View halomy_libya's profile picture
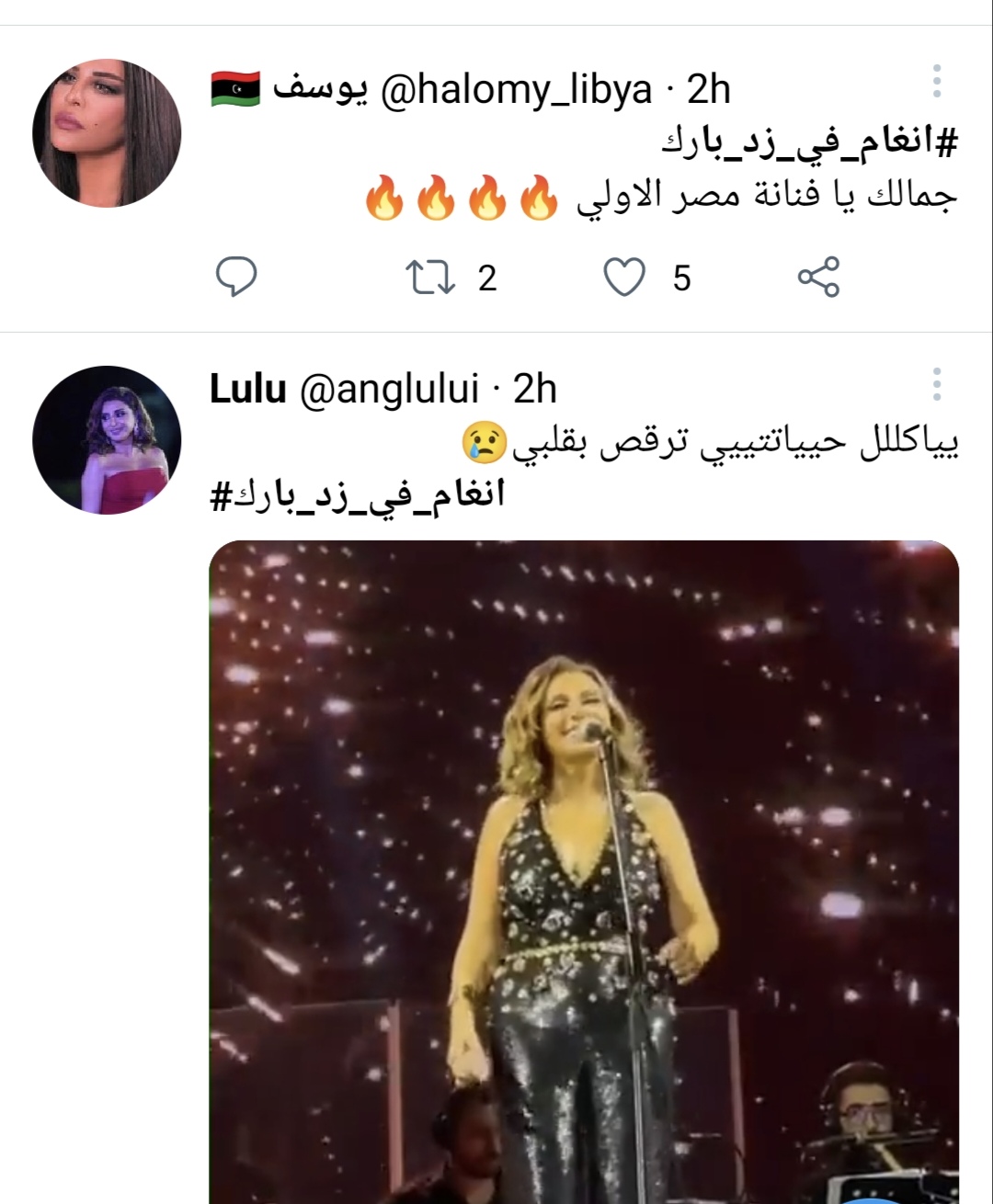The width and height of the screenshot is (993, 1204). 107,134
